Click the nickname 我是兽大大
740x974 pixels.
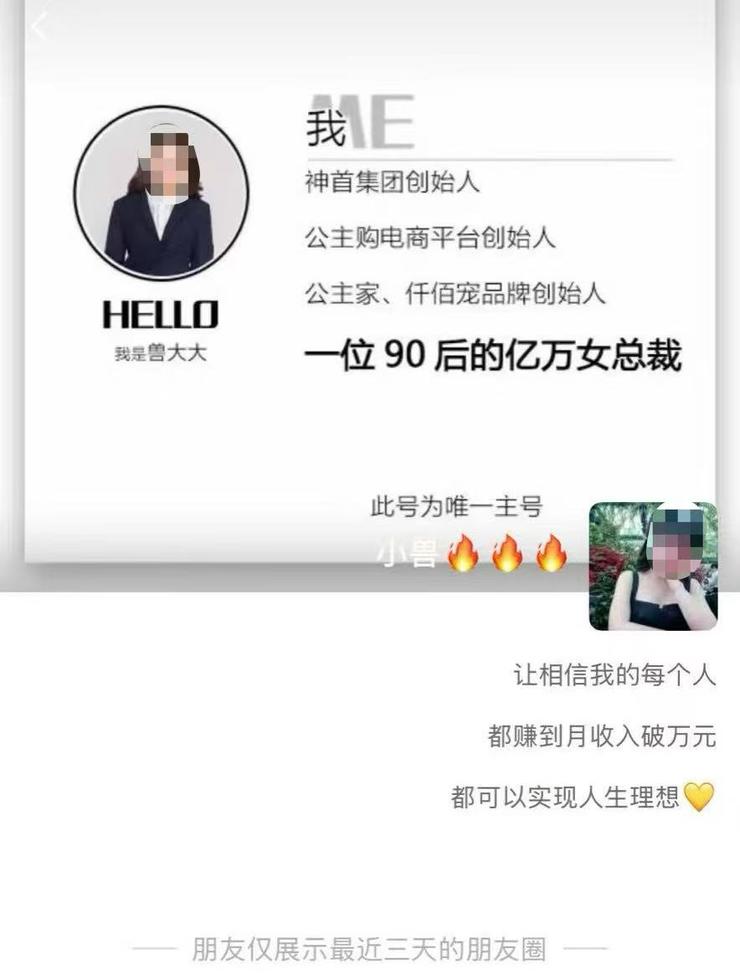[x=160, y=351]
